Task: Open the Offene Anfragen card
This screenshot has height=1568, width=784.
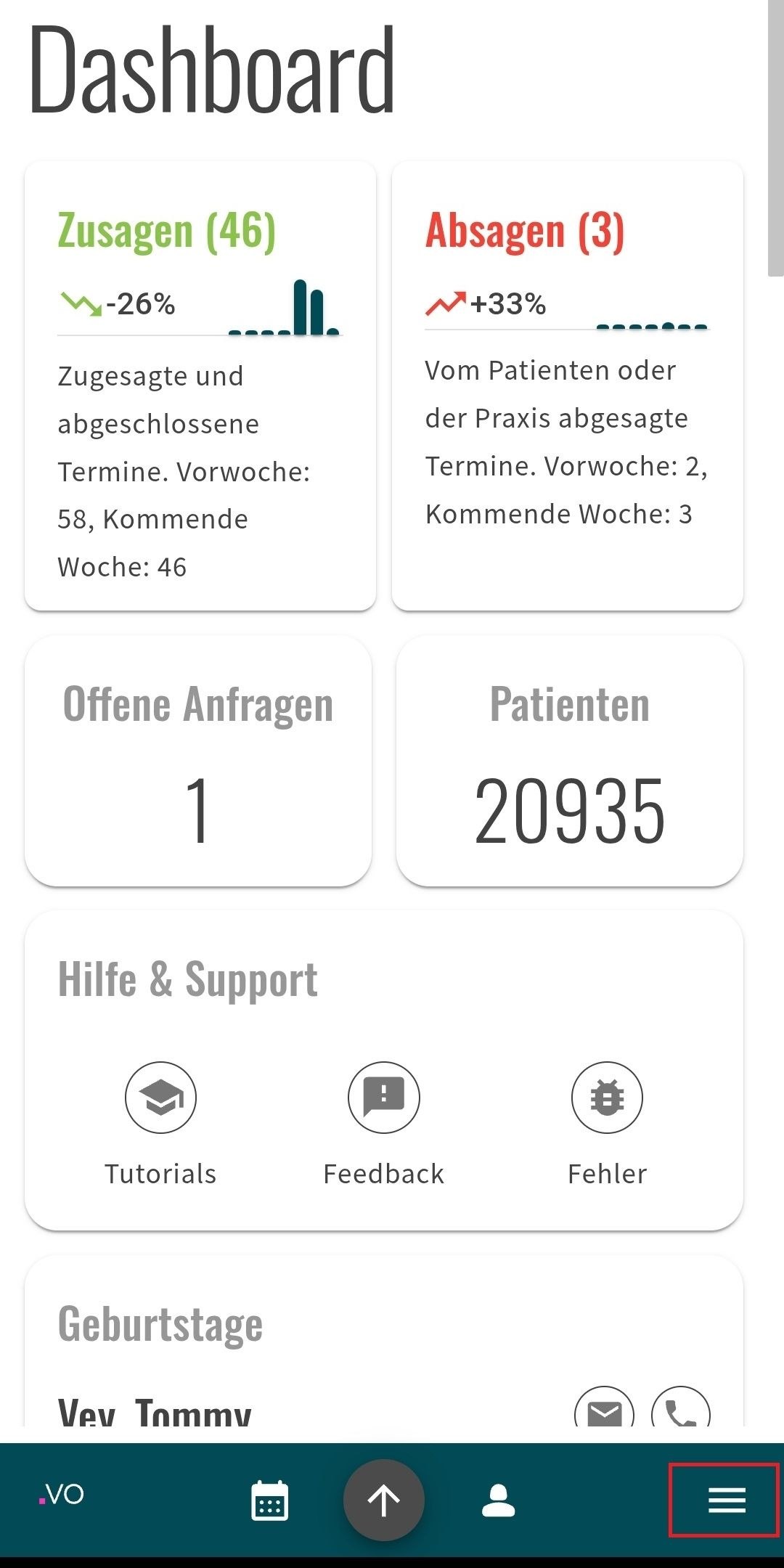Action: pos(198,761)
